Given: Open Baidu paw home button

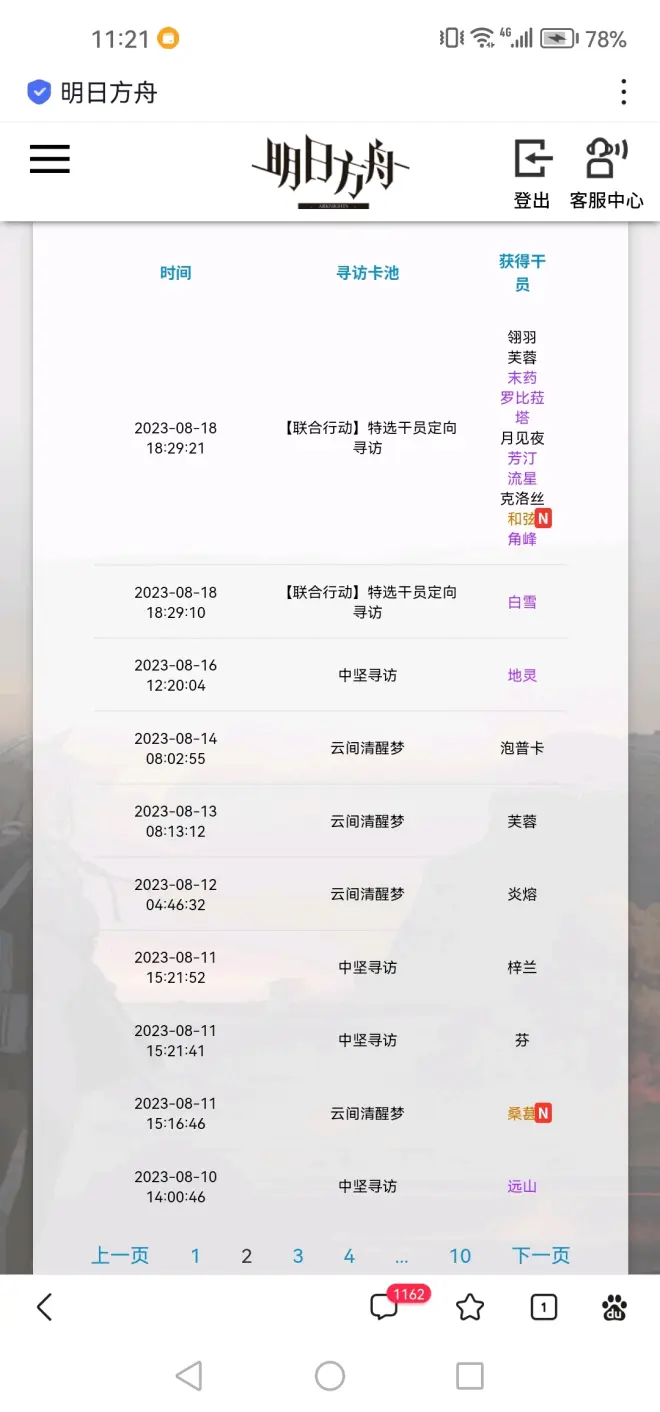Looking at the screenshot, I should (615, 1306).
